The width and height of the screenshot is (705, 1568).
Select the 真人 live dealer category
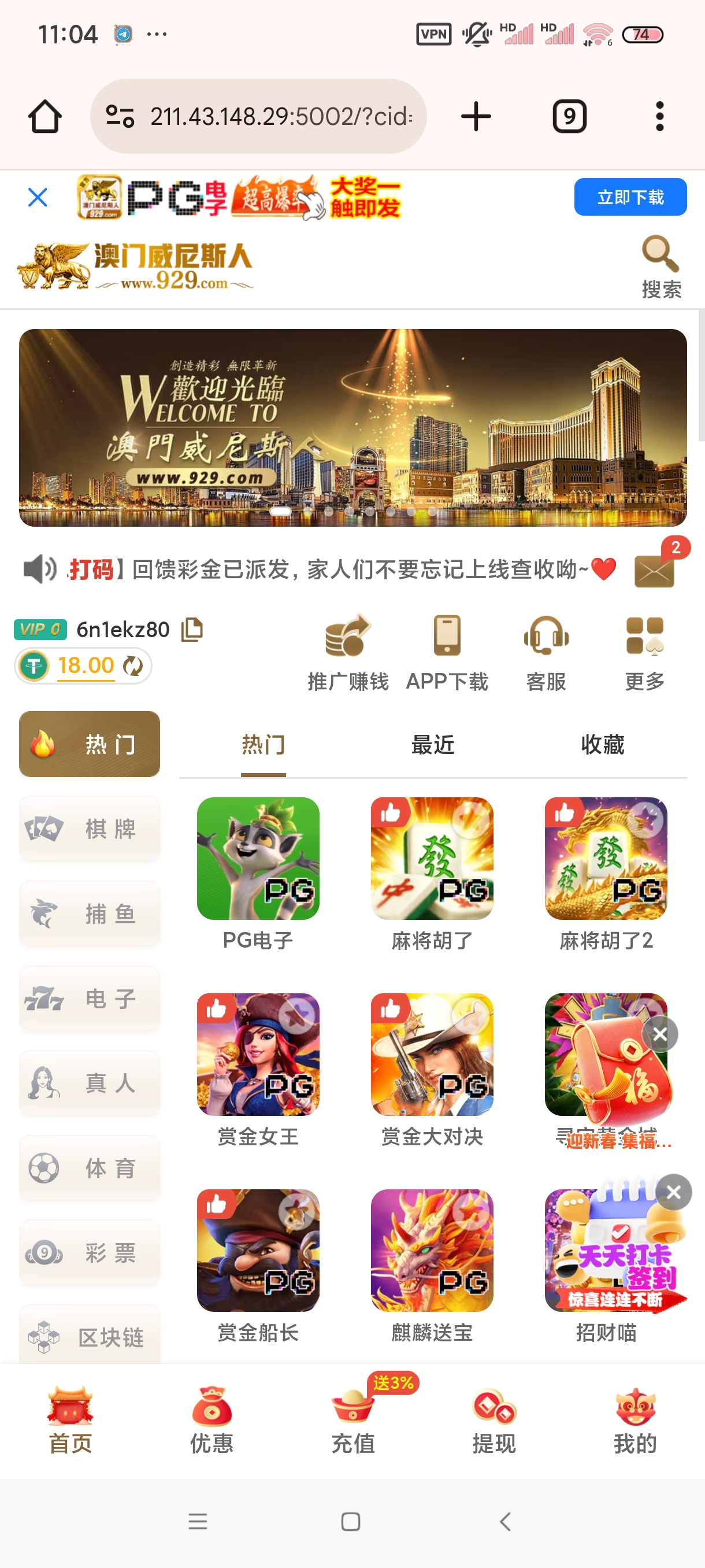[89, 1084]
